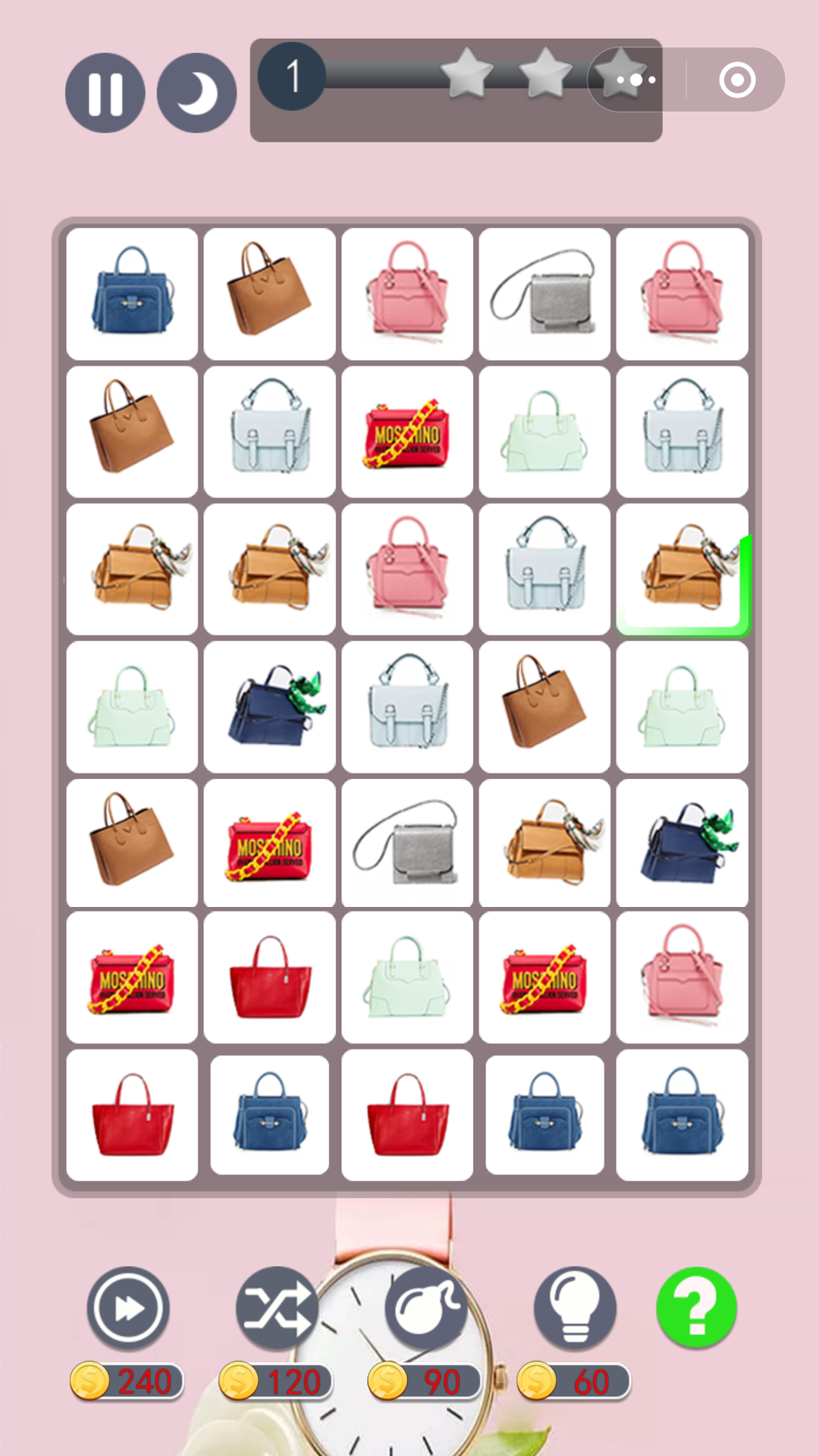Pick the red Moschino bag in second row
819x1456 pixels.
(407, 432)
